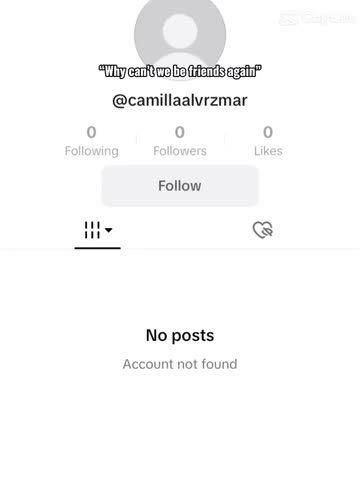
Task: Open the Following list
Action: tap(92, 141)
